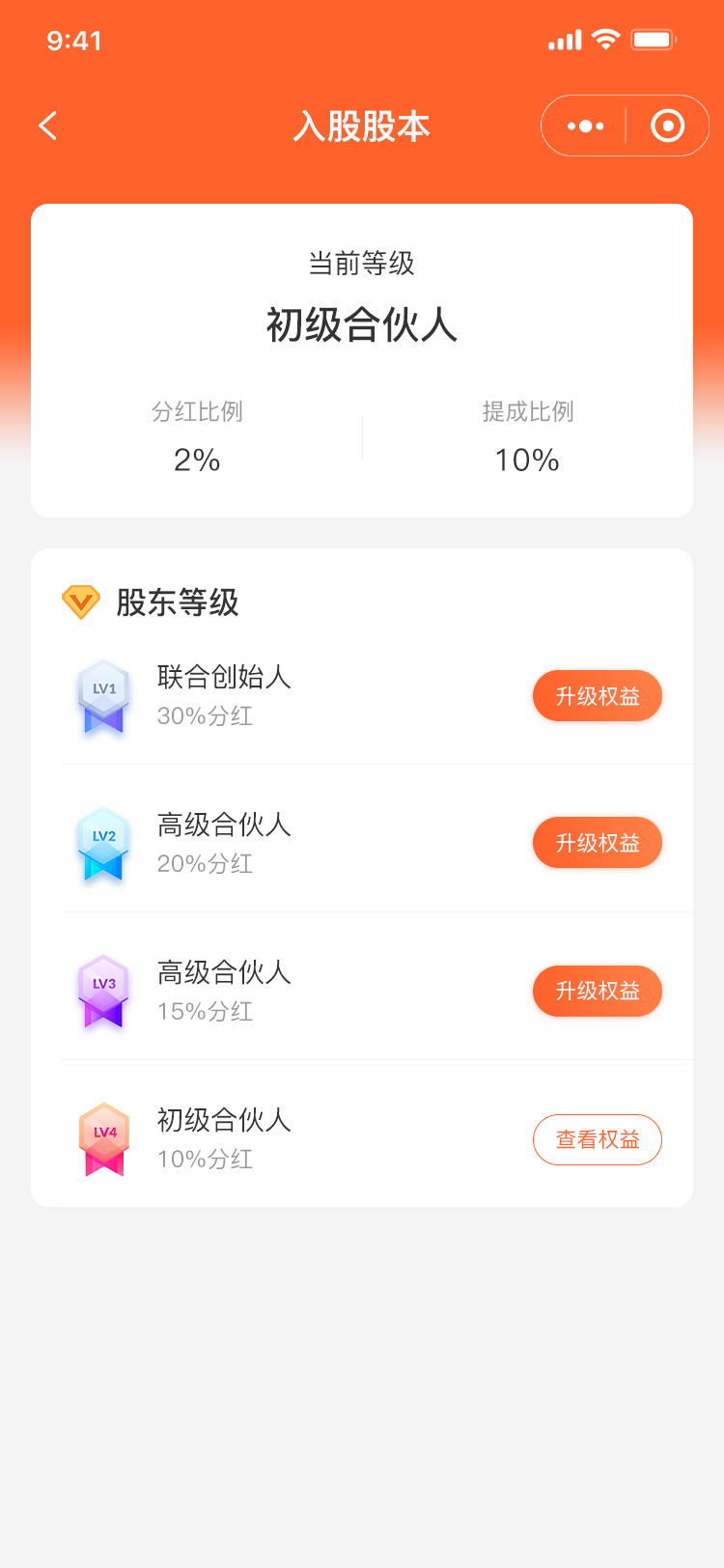Tap 升级权益 for the LV2 20%分红 level
Image resolution: width=724 pixels, height=1568 pixels.
[x=598, y=843]
